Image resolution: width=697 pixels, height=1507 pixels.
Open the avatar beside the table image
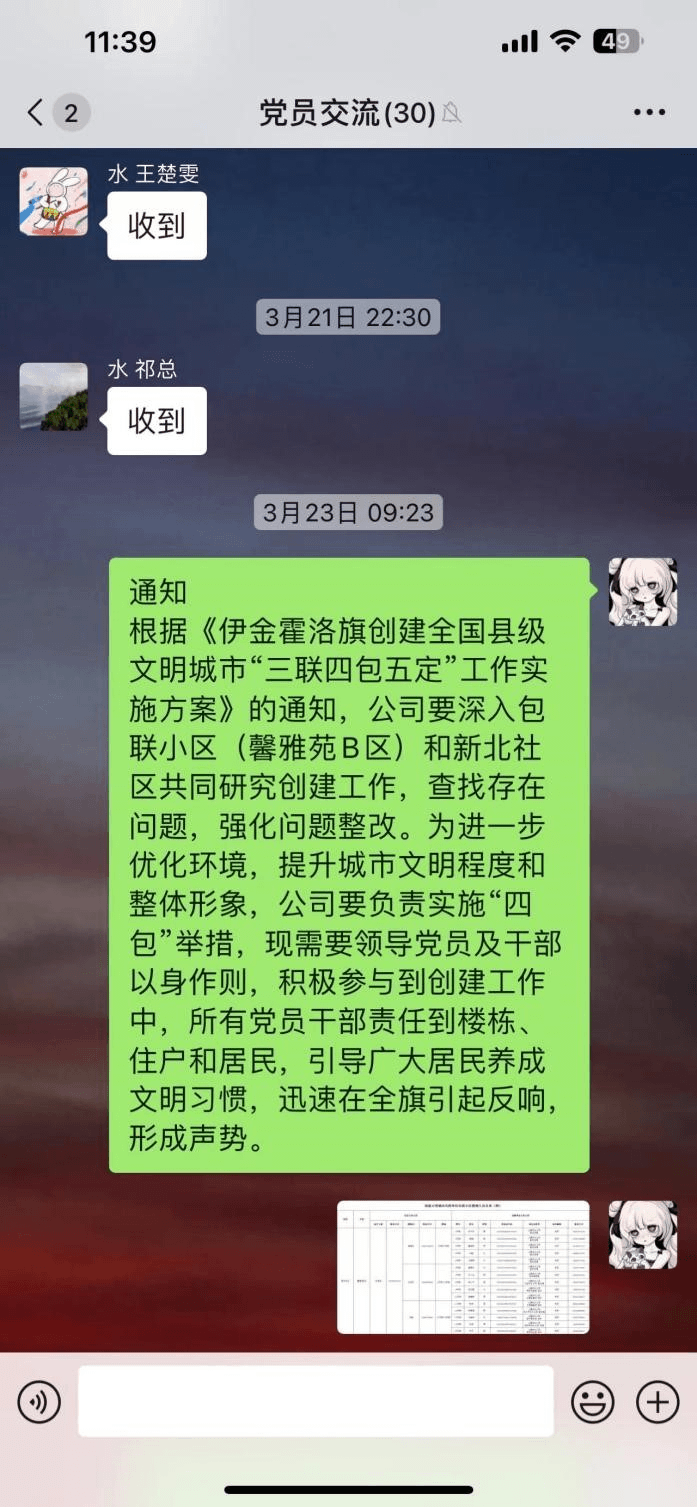643,1235
